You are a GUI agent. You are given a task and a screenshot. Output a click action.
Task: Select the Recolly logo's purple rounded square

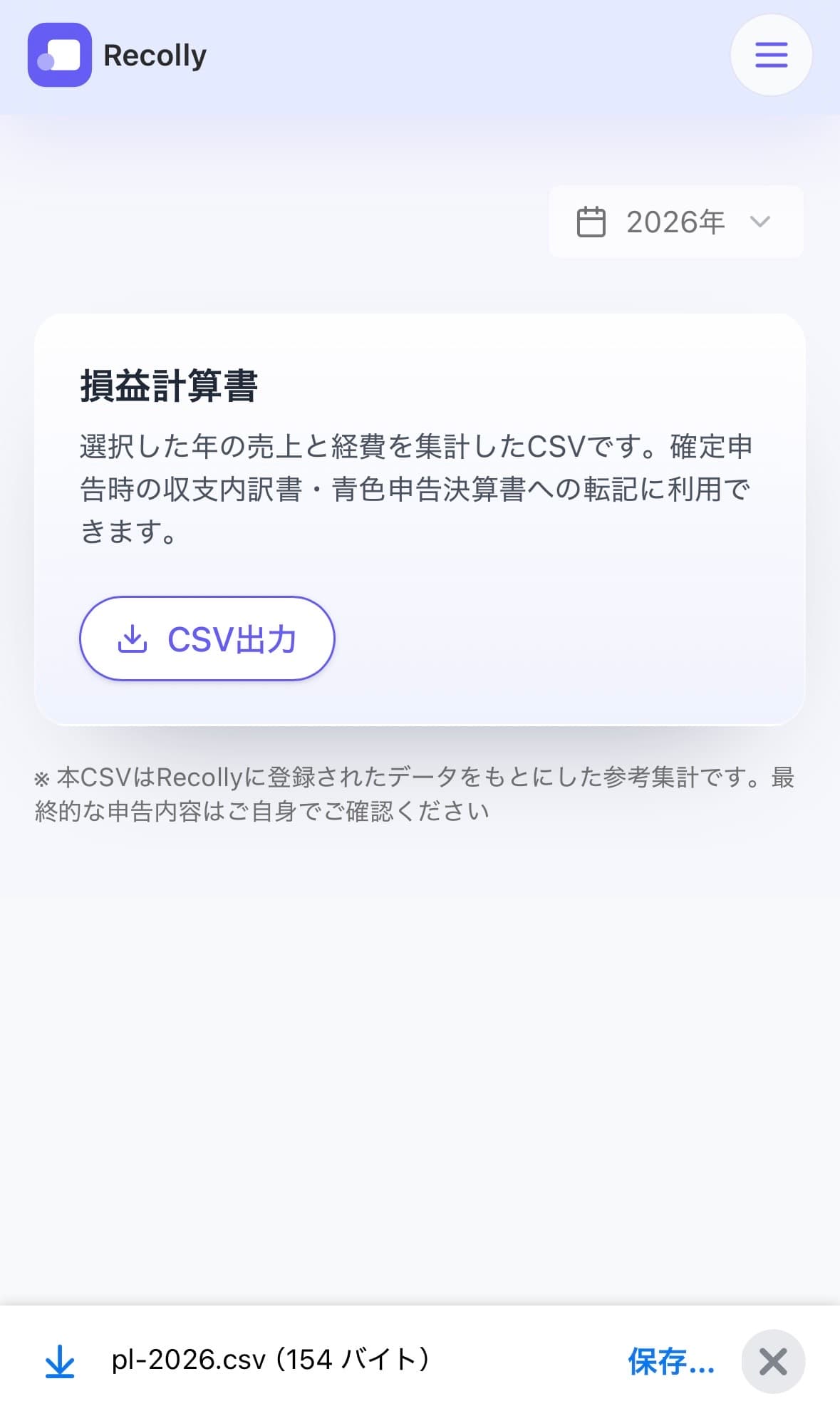click(x=60, y=54)
